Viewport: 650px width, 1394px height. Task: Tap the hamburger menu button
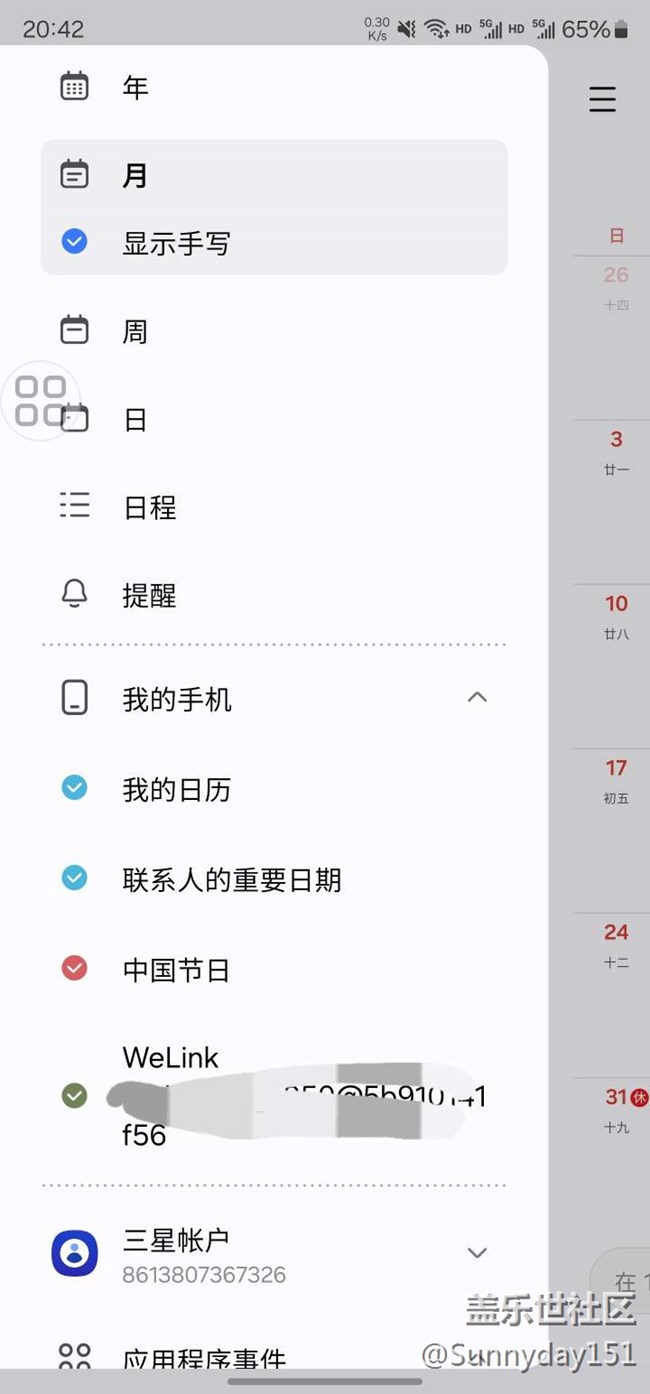(x=602, y=99)
